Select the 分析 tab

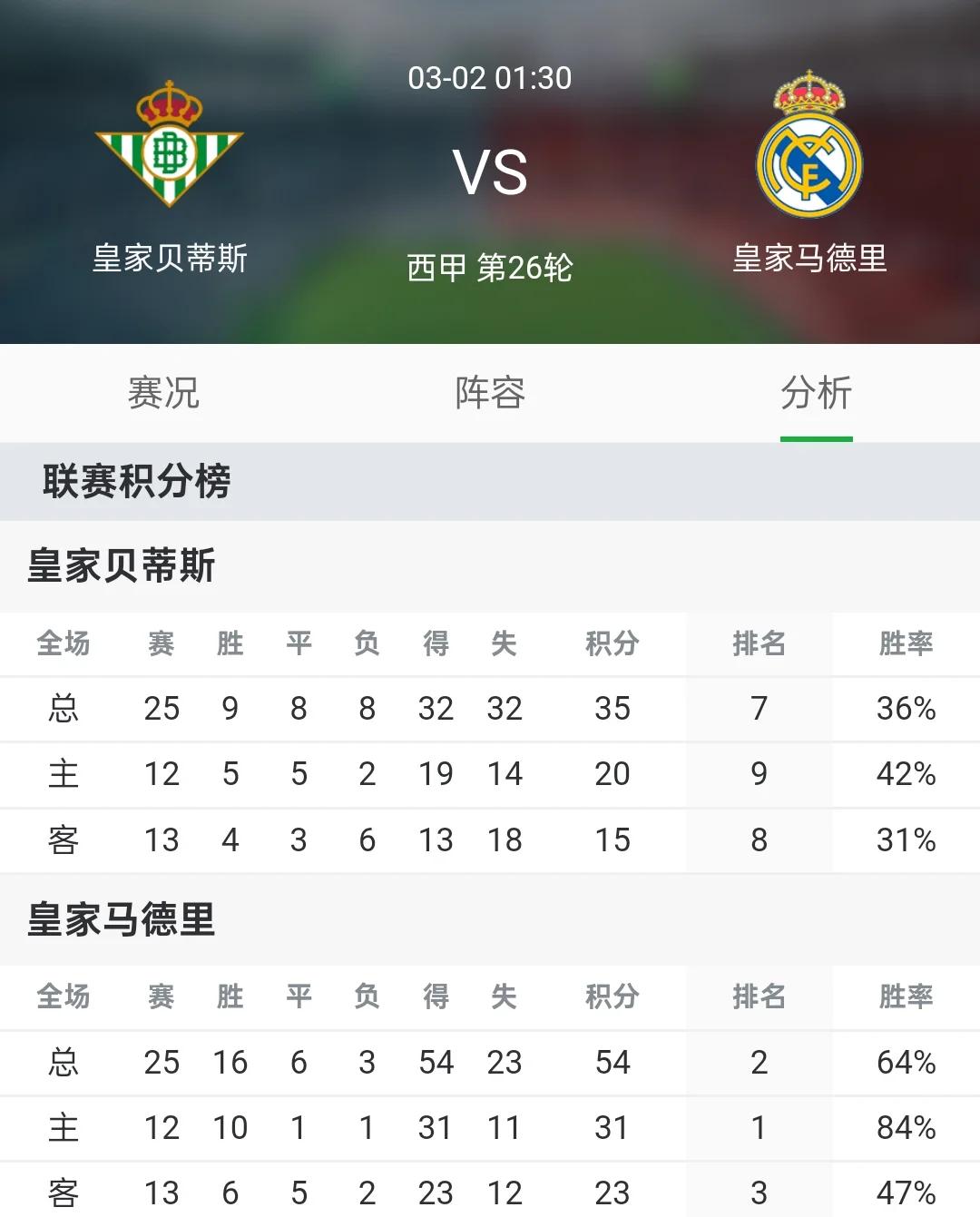pos(816,393)
